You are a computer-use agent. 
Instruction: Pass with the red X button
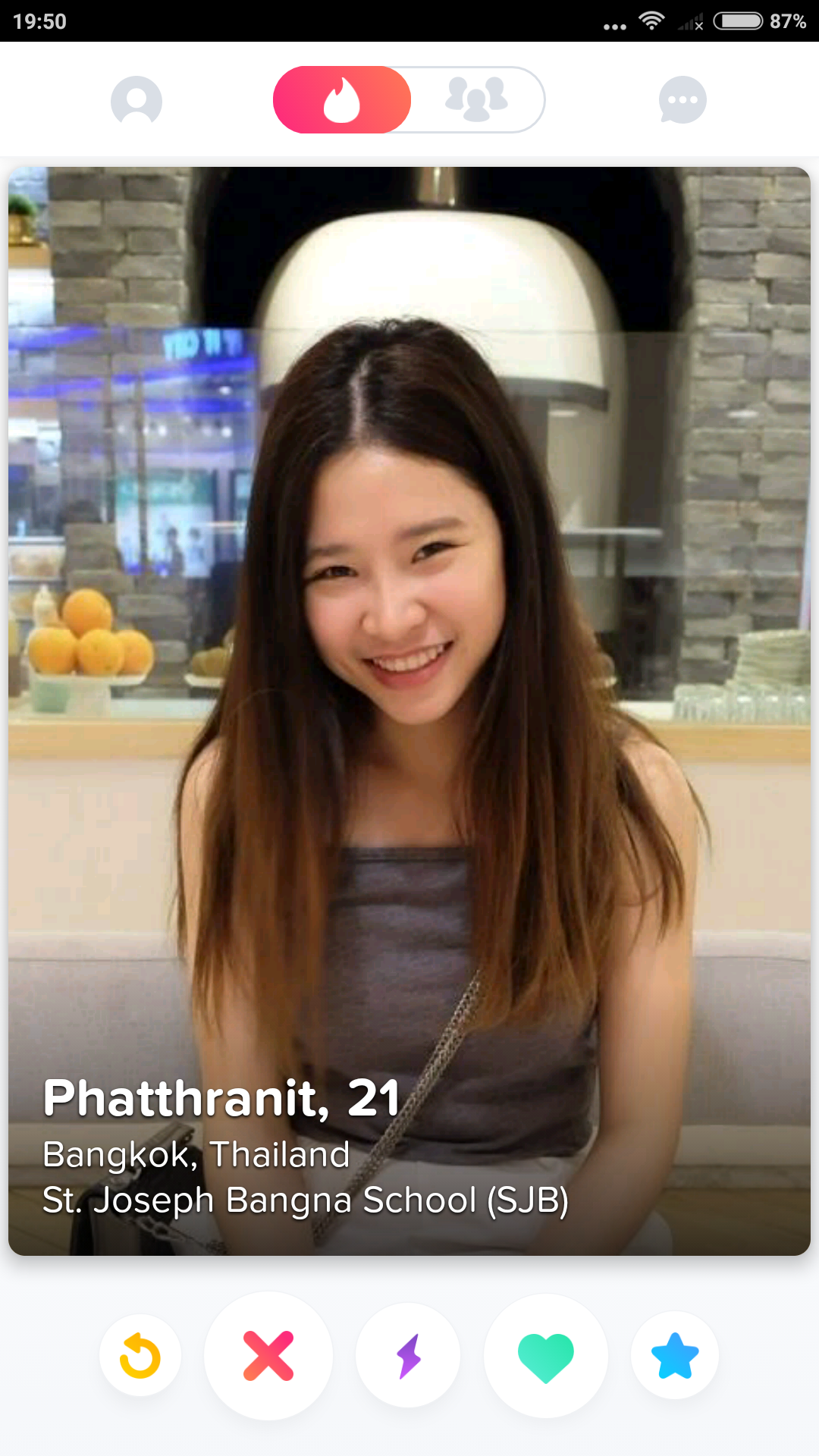pos(268,1355)
